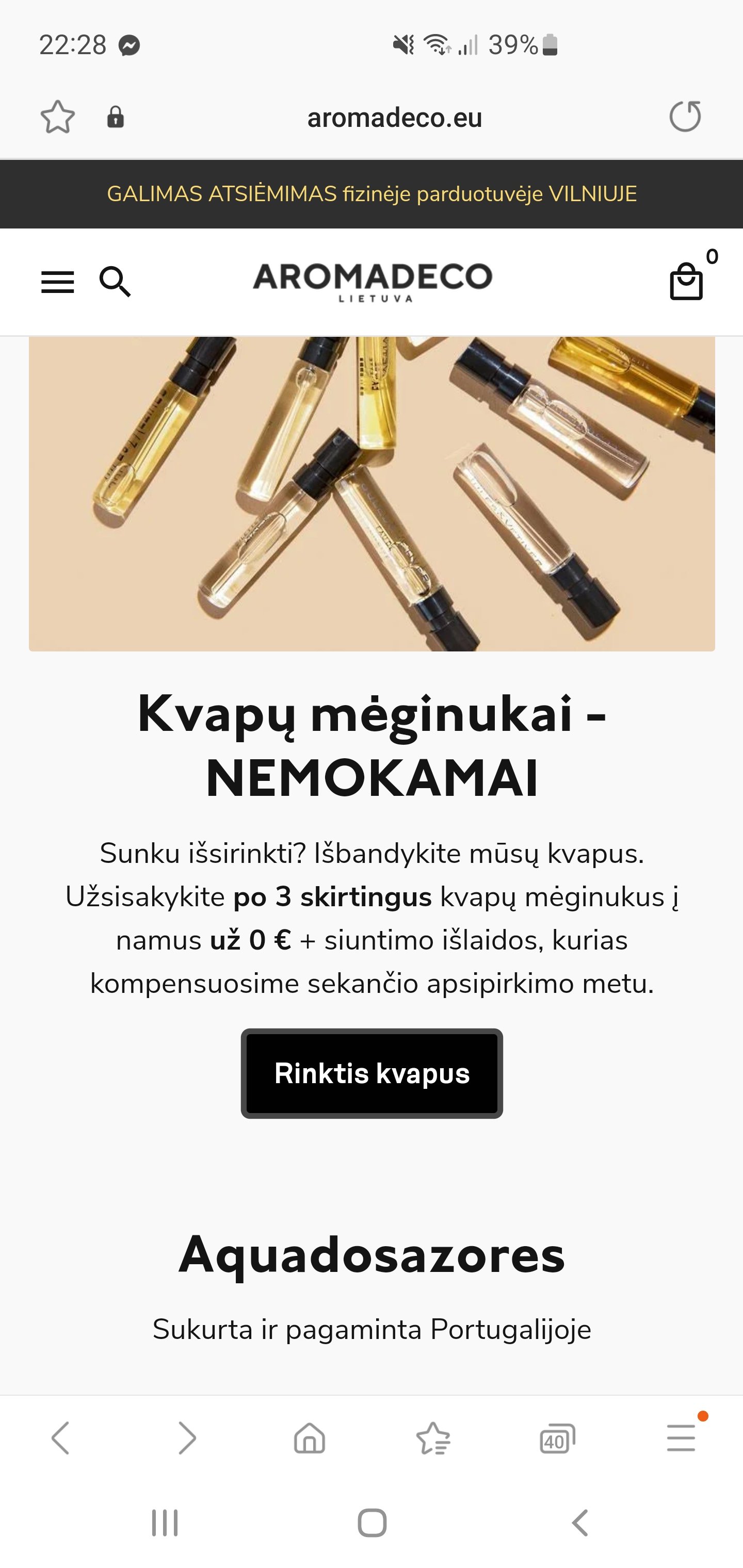The width and height of the screenshot is (743, 1568).
Task: Tap the system recent apps button
Action: (165, 1523)
